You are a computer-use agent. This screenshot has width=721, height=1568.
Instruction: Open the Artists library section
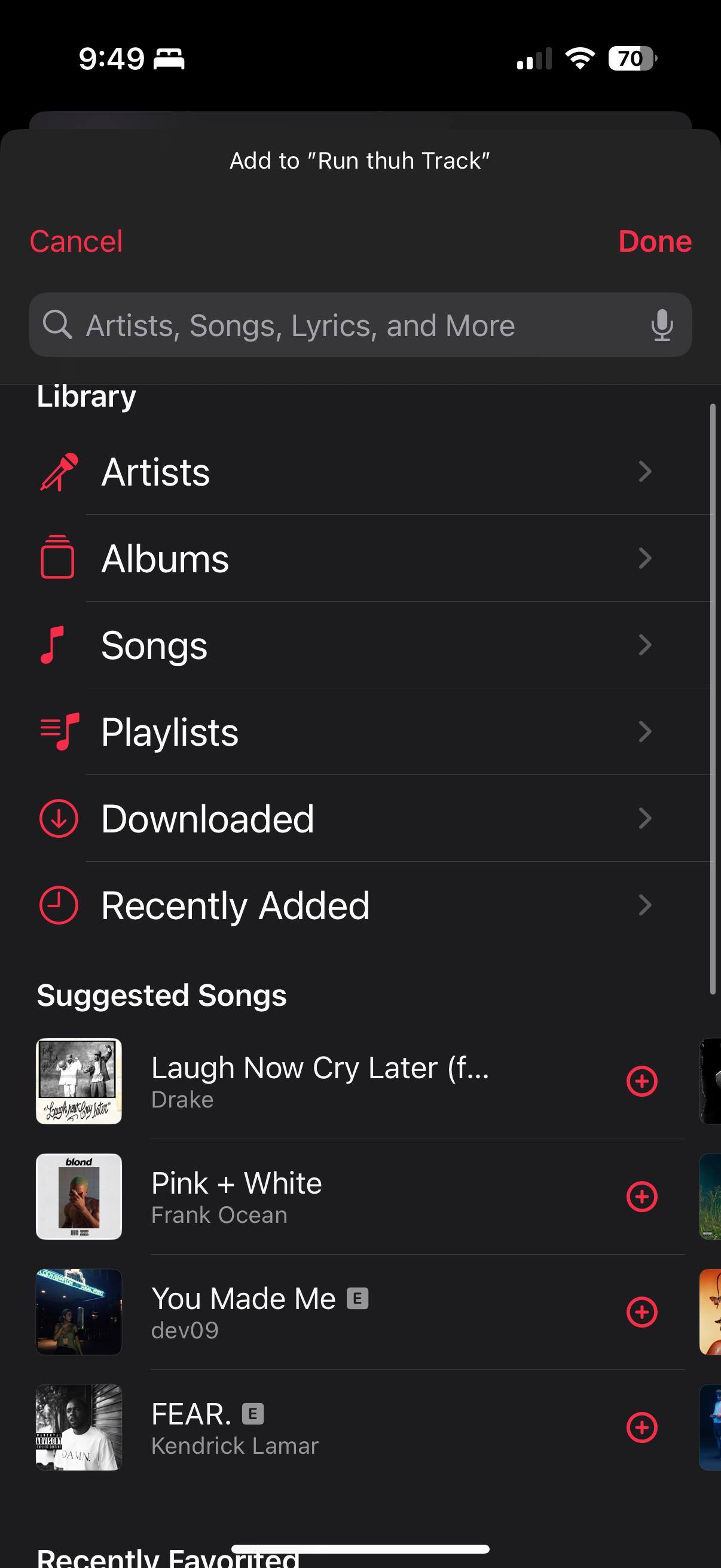[x=365, y=472]
